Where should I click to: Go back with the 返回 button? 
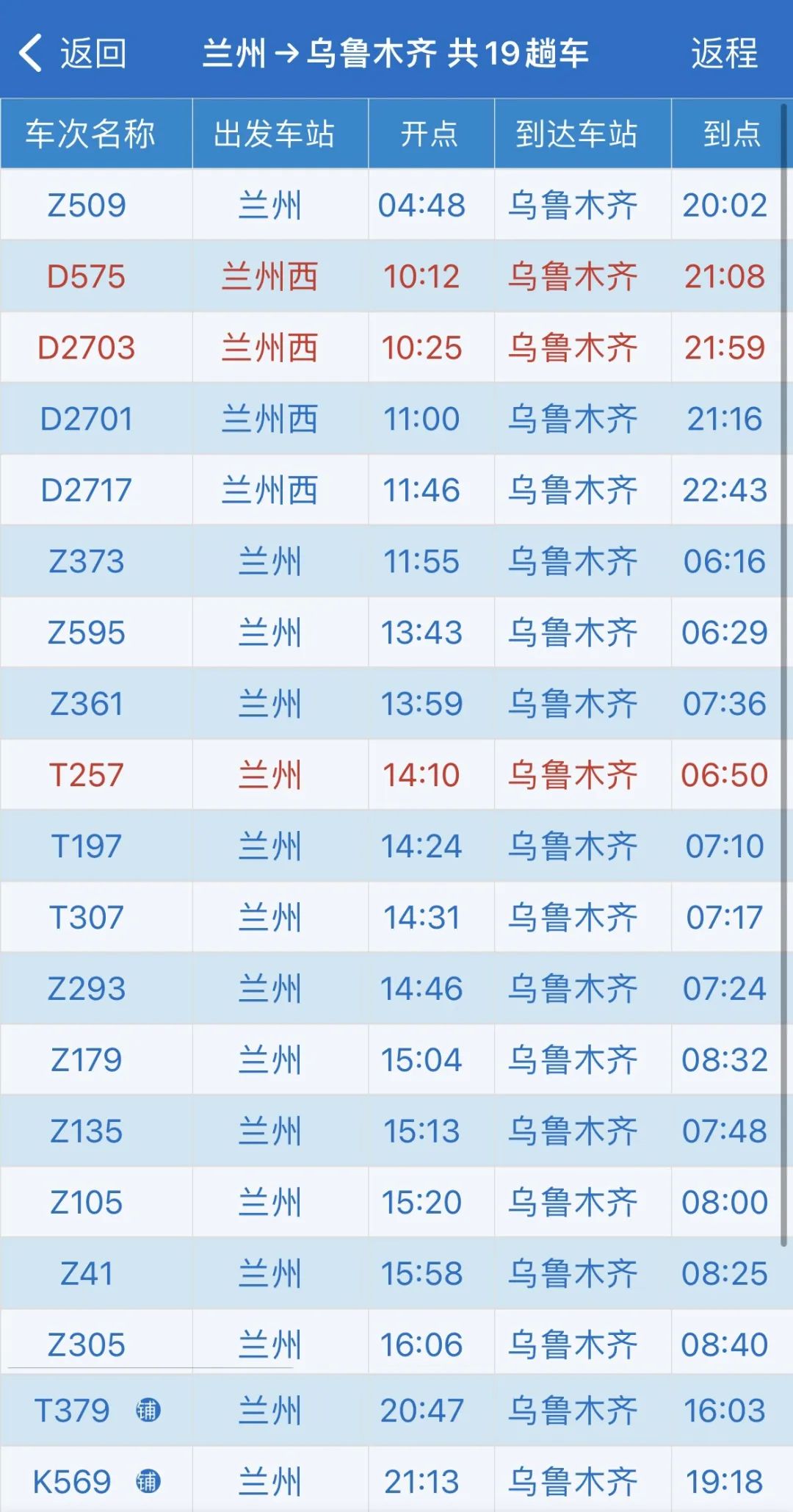(73, 54)
